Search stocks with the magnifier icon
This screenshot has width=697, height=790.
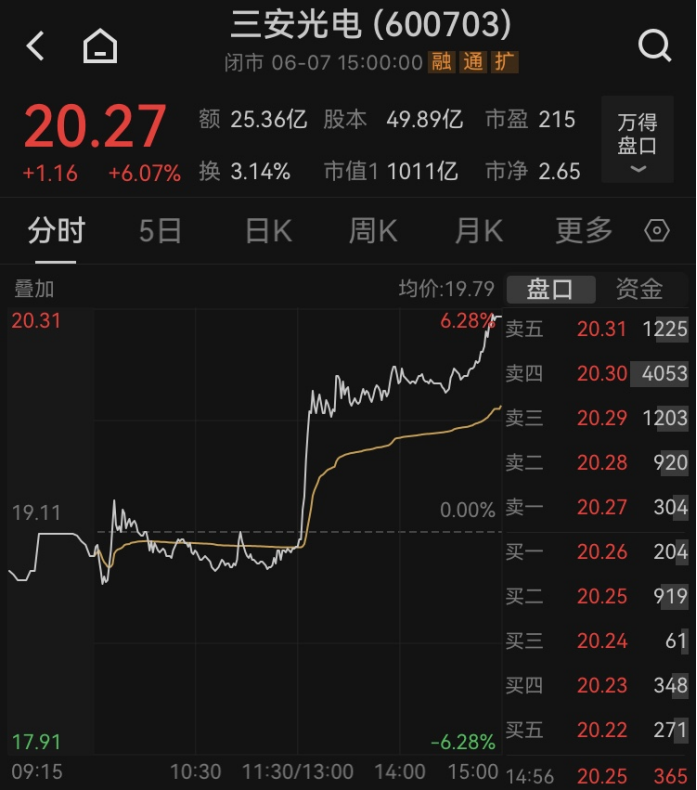point(654,46)
